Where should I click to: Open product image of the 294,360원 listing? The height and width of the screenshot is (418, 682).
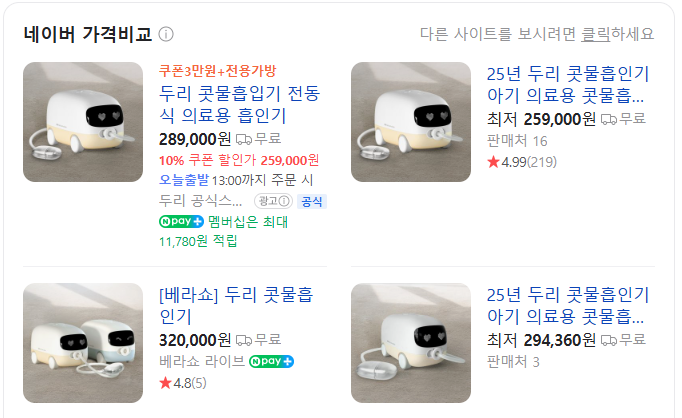tap(411, 343)
